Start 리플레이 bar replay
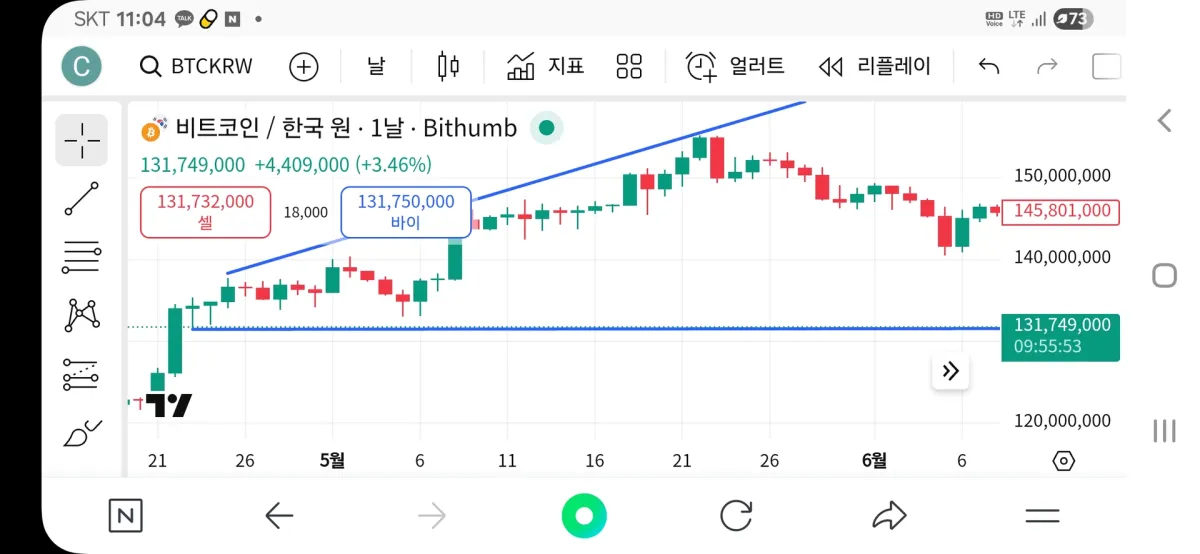Screen dimensions: 1200x554 pyautogui.click(x=874, y=67)
